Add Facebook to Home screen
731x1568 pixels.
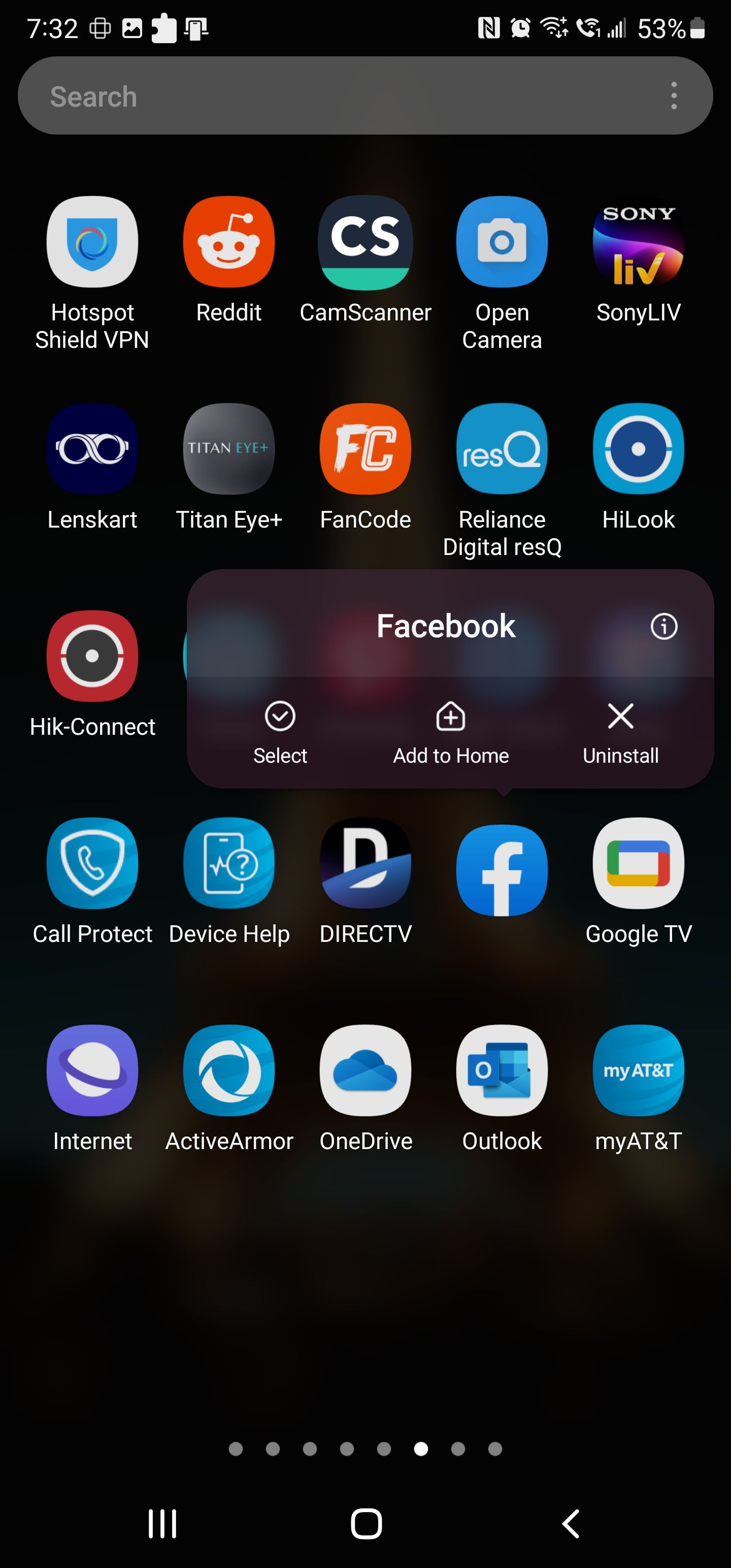point(450,731)
